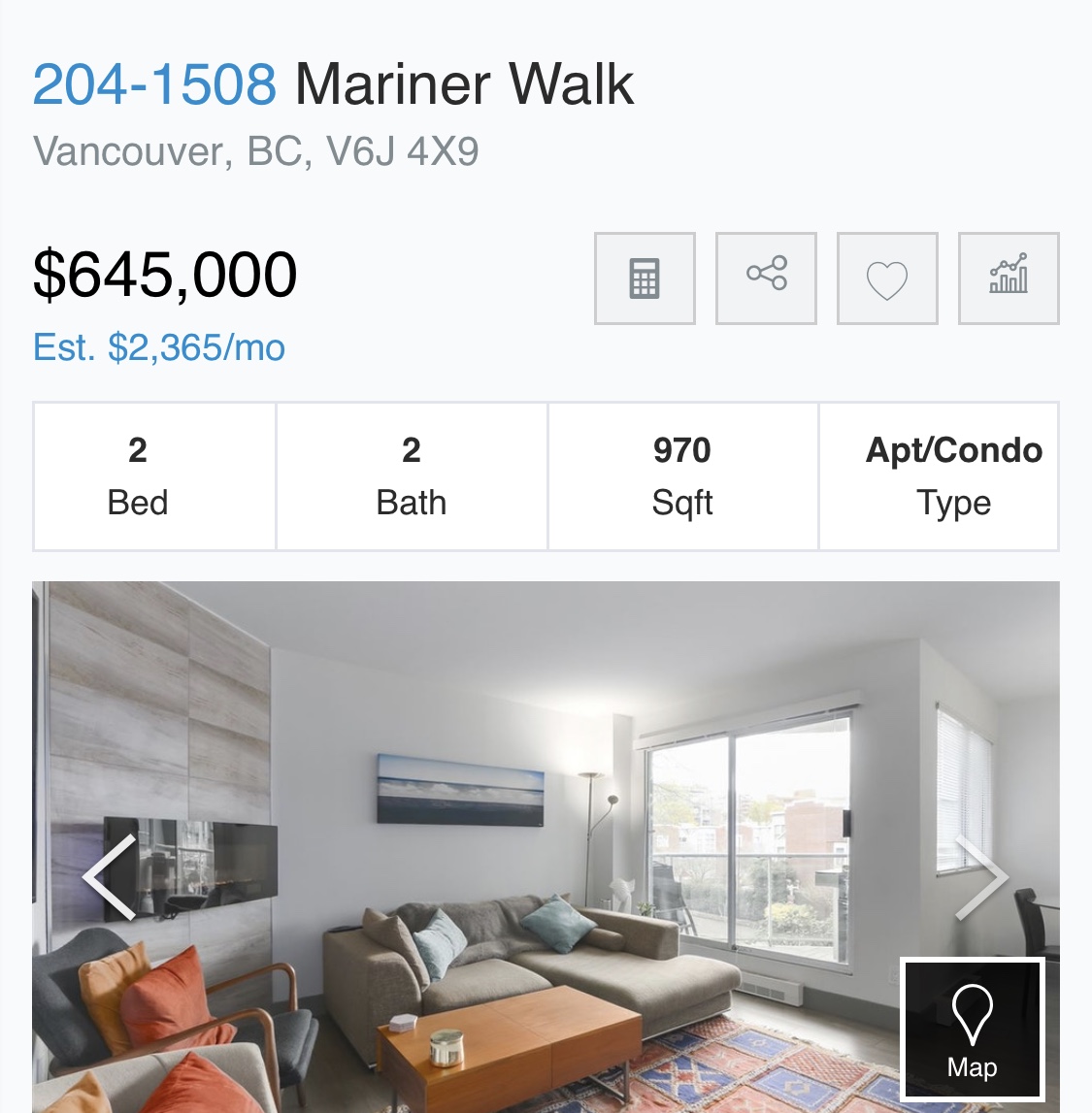The height and width of the screenshot is (1113, 1092).
Task: Open the market statistics chart icon
Action: pos(1009,278)
